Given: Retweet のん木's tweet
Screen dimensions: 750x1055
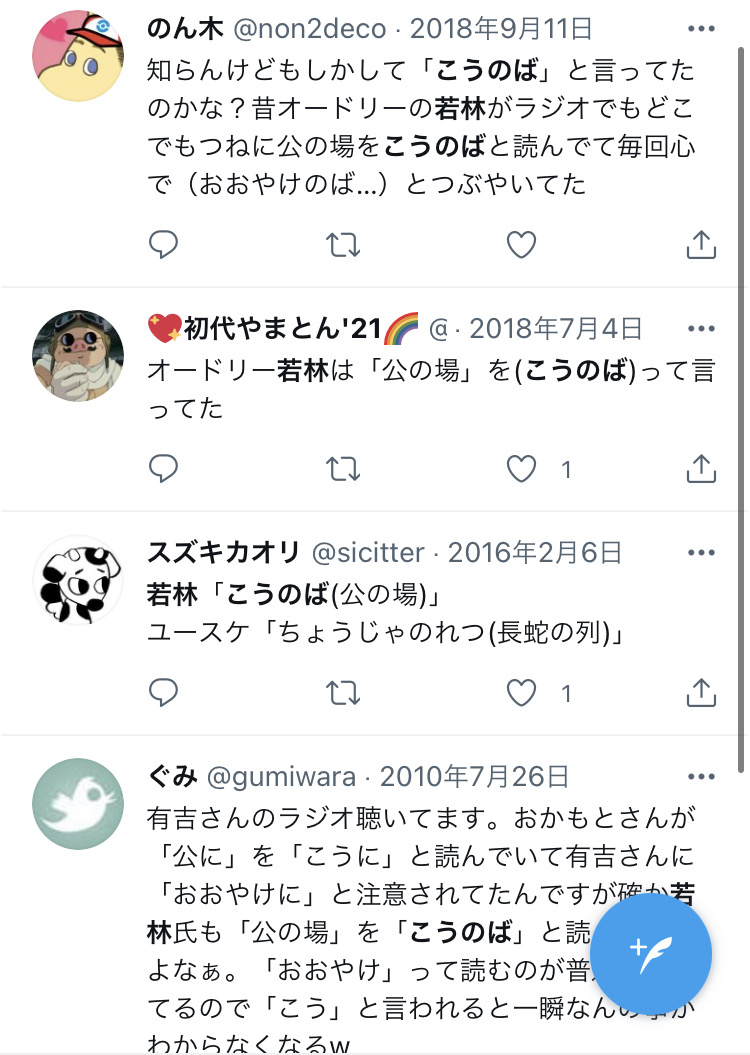Looking at the screenshot, I should pos(344,245).
